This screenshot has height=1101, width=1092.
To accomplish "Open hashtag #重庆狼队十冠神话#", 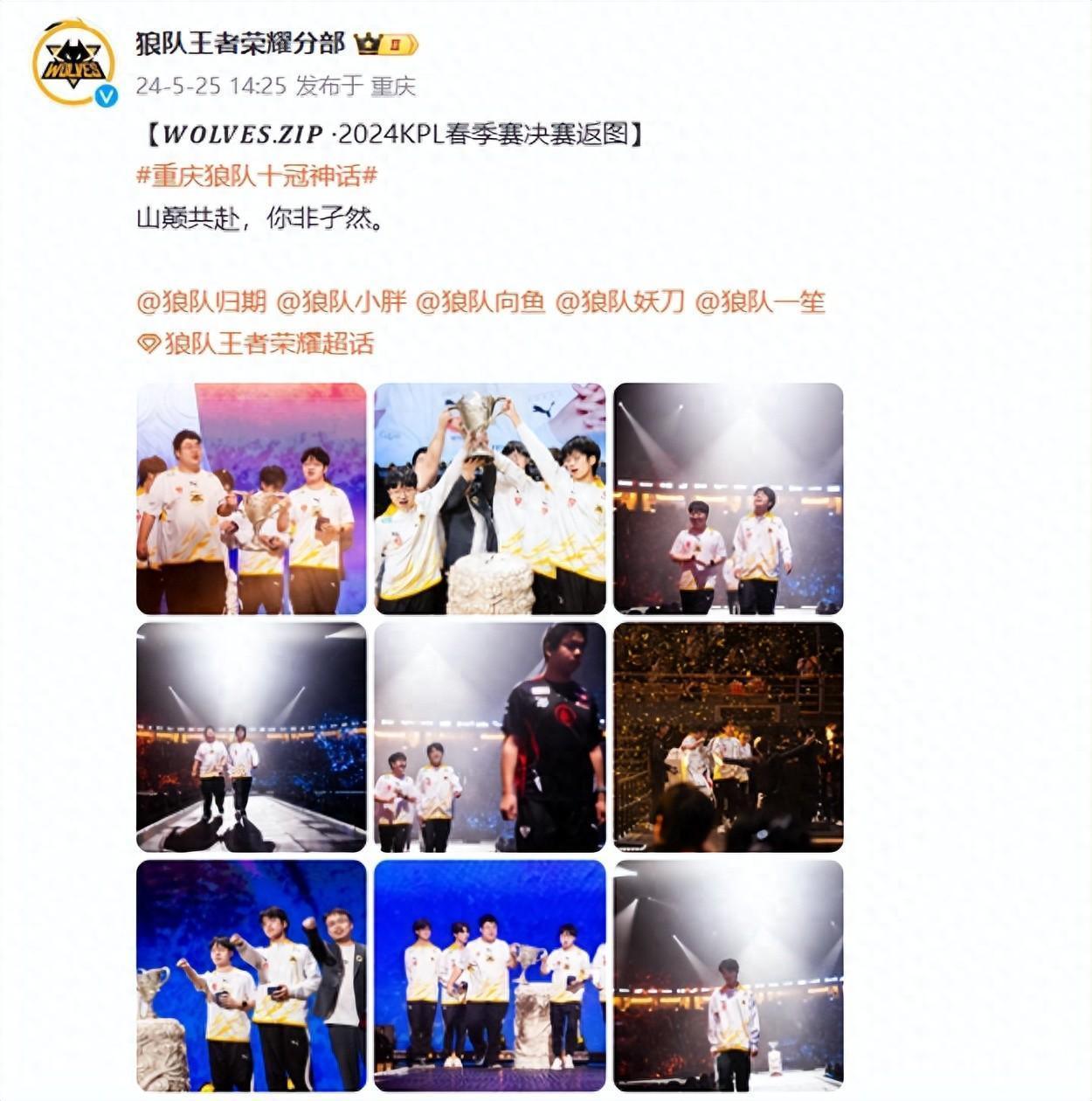I will (257, 176).
